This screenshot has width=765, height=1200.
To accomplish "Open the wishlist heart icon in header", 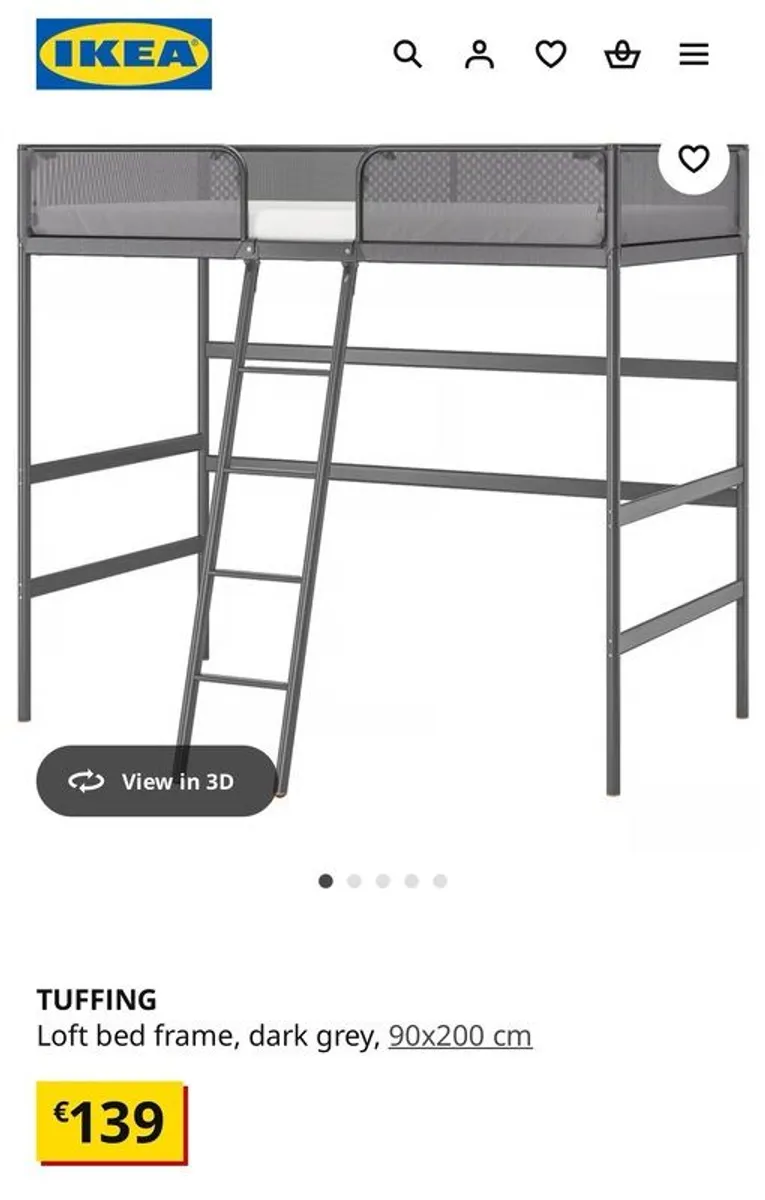I will 551,55.
